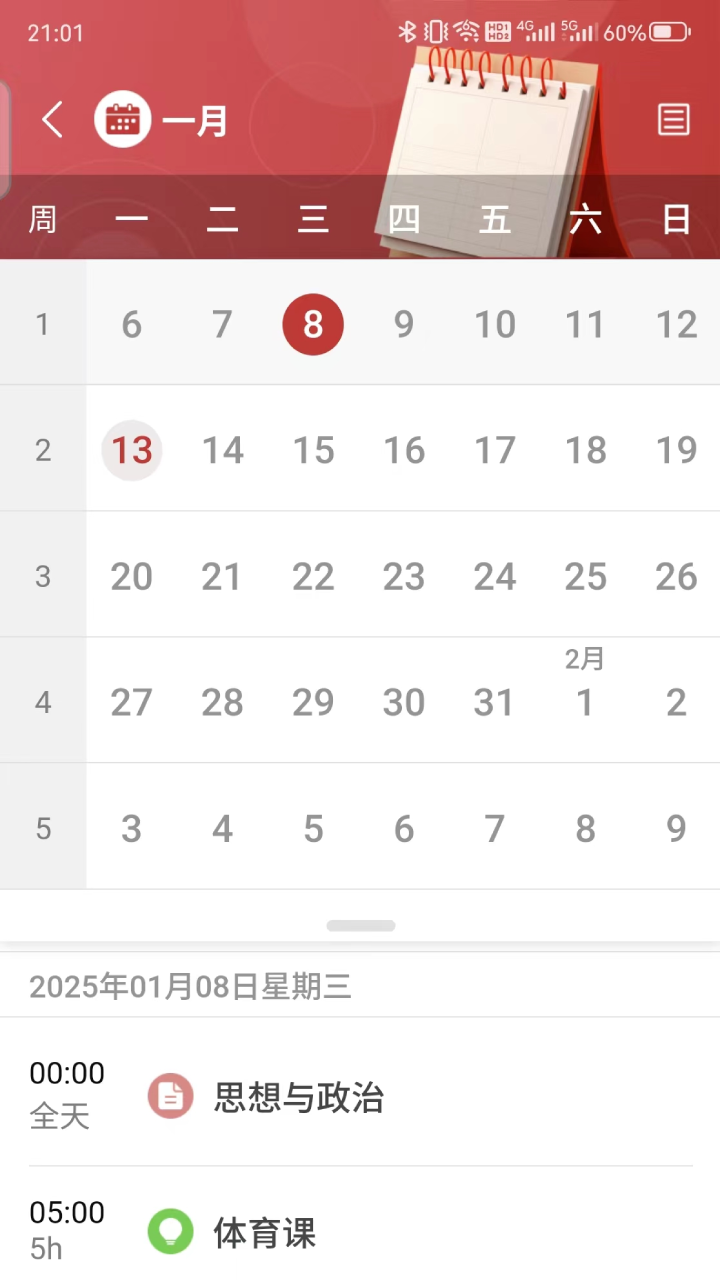Open the red calendar month icon
This screenshot has width=720, height=1280.
[x=122, y=119]
